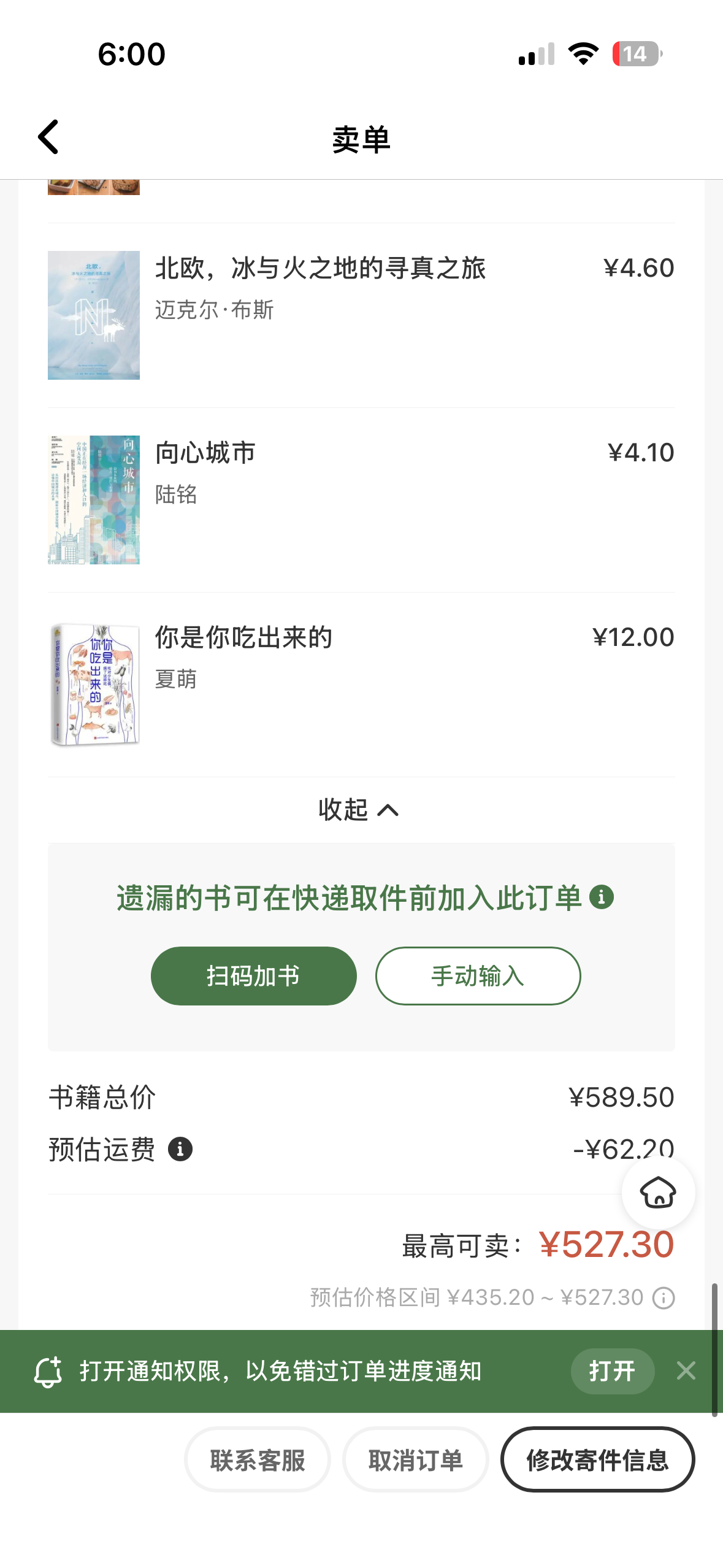The image size is (723, 1568).
Task: Open the book 北欧，冰与火之地的寻真之旅
Action: tap(361, 315)
